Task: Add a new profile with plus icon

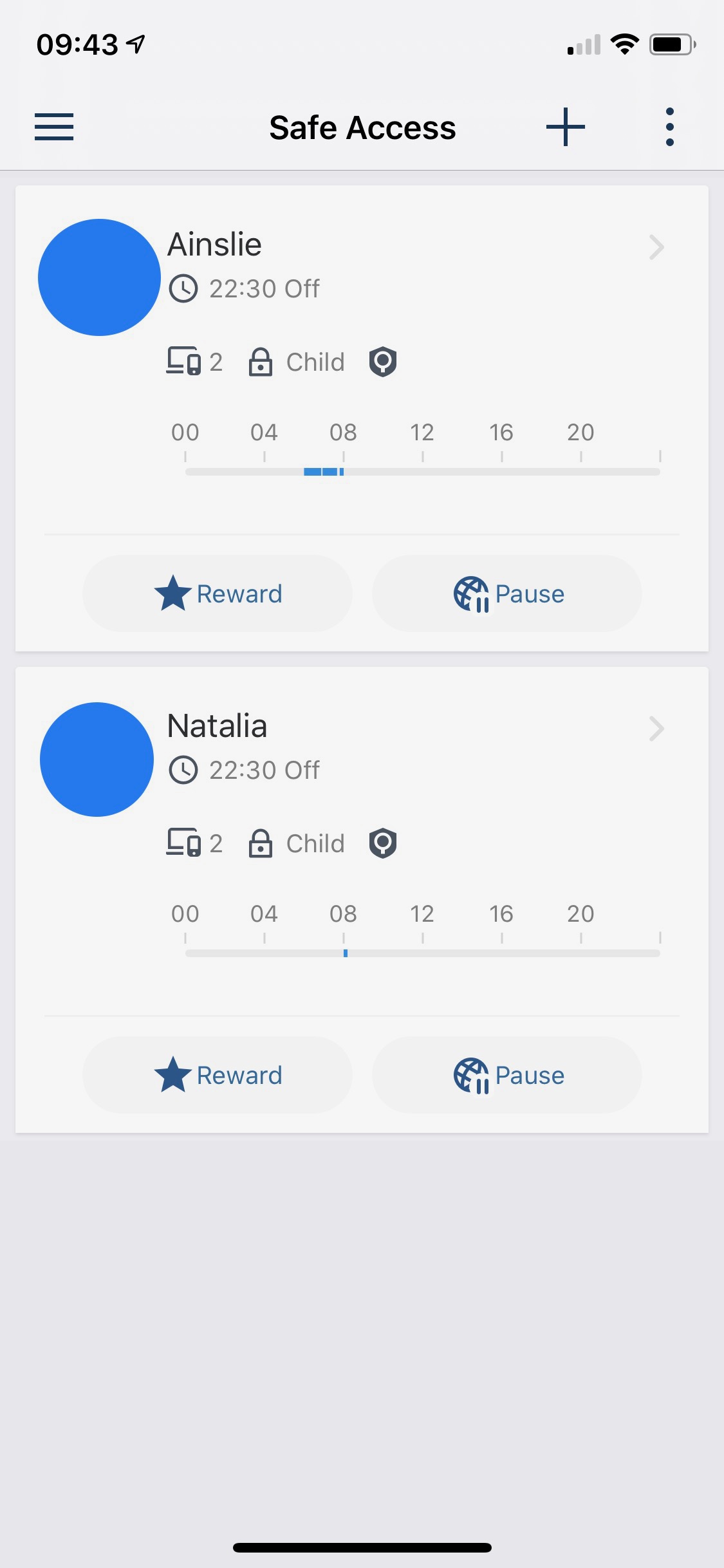Action: 565,127
